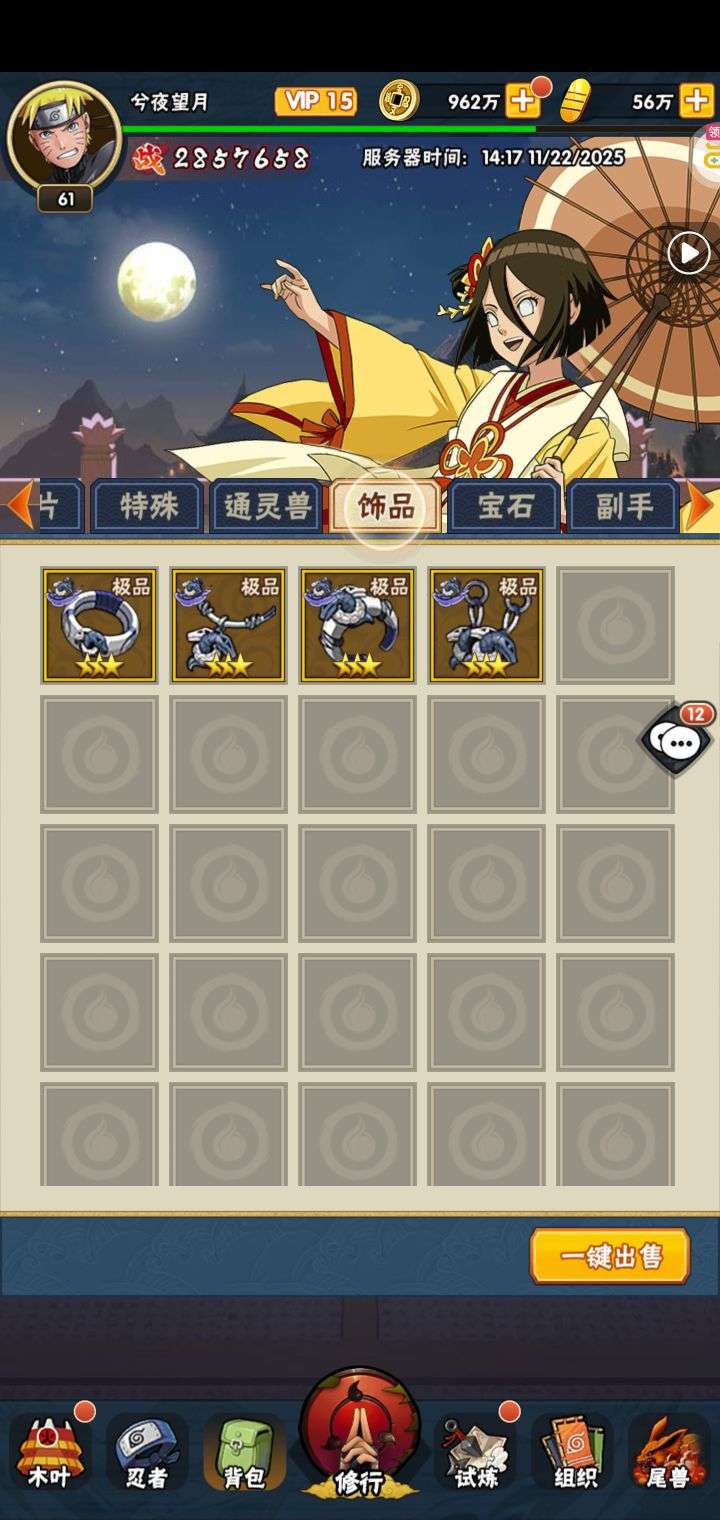Show more tabs with right arrow
Viewport: 720px width, 1520px height.
click(700, 505)
